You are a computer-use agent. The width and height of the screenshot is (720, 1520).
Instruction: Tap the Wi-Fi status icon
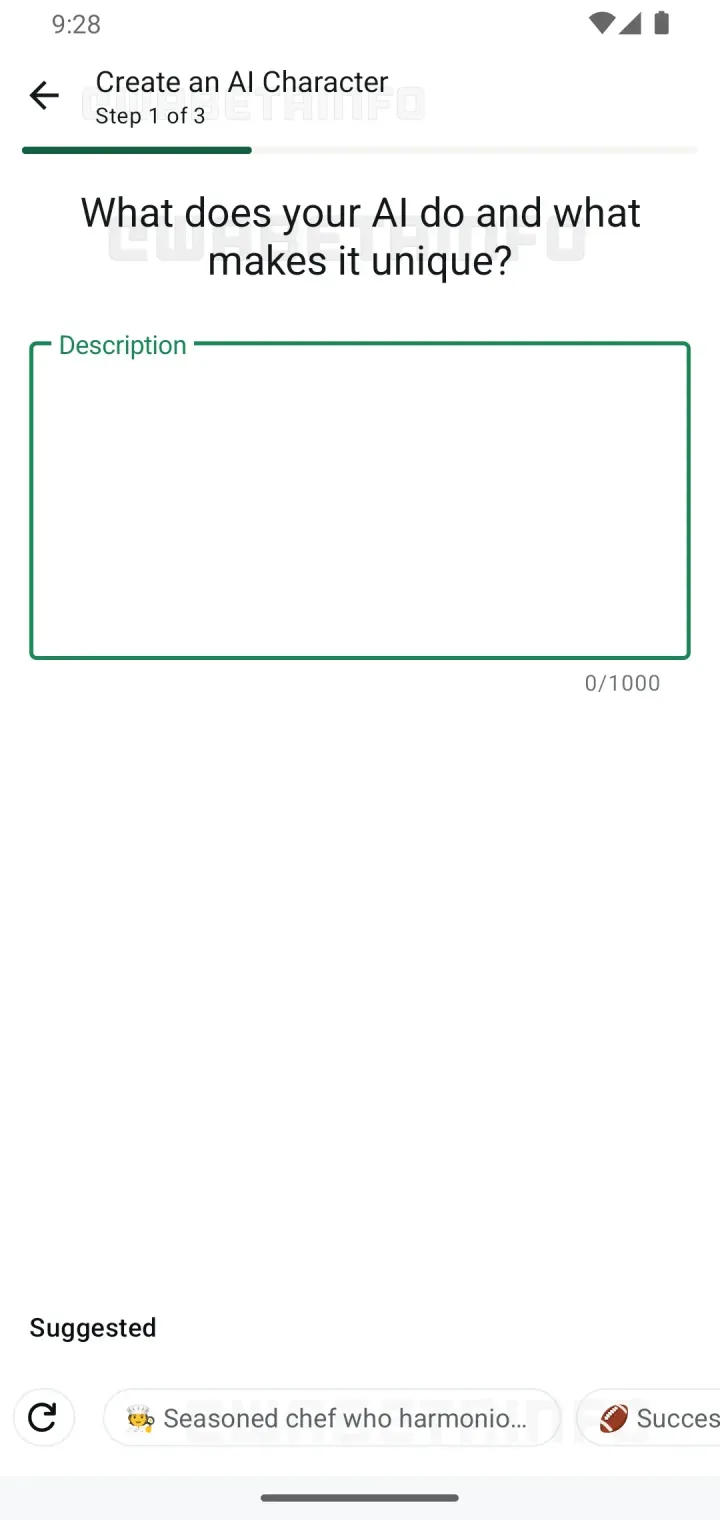(600, 24)
